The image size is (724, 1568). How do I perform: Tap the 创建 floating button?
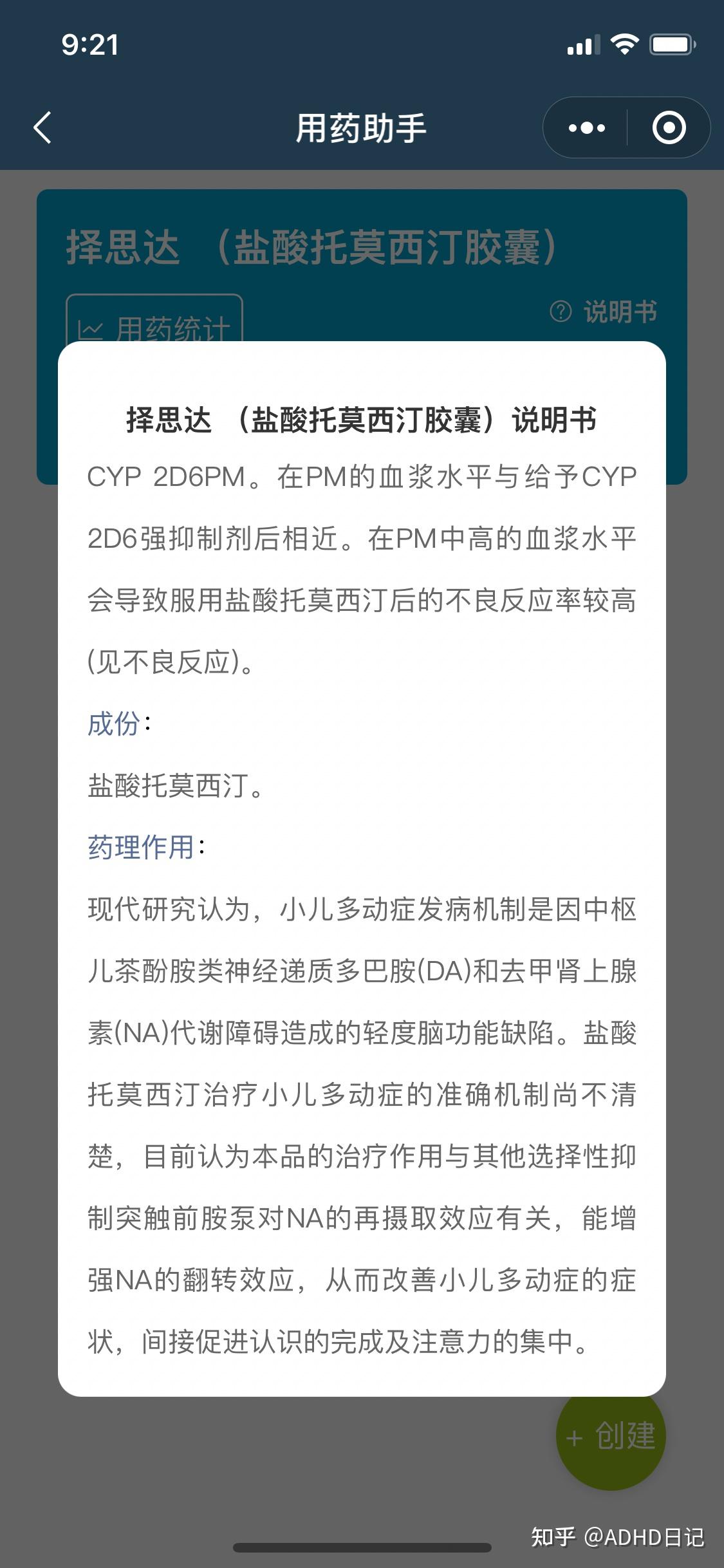pyautogui.click(x=610, y=1436)
